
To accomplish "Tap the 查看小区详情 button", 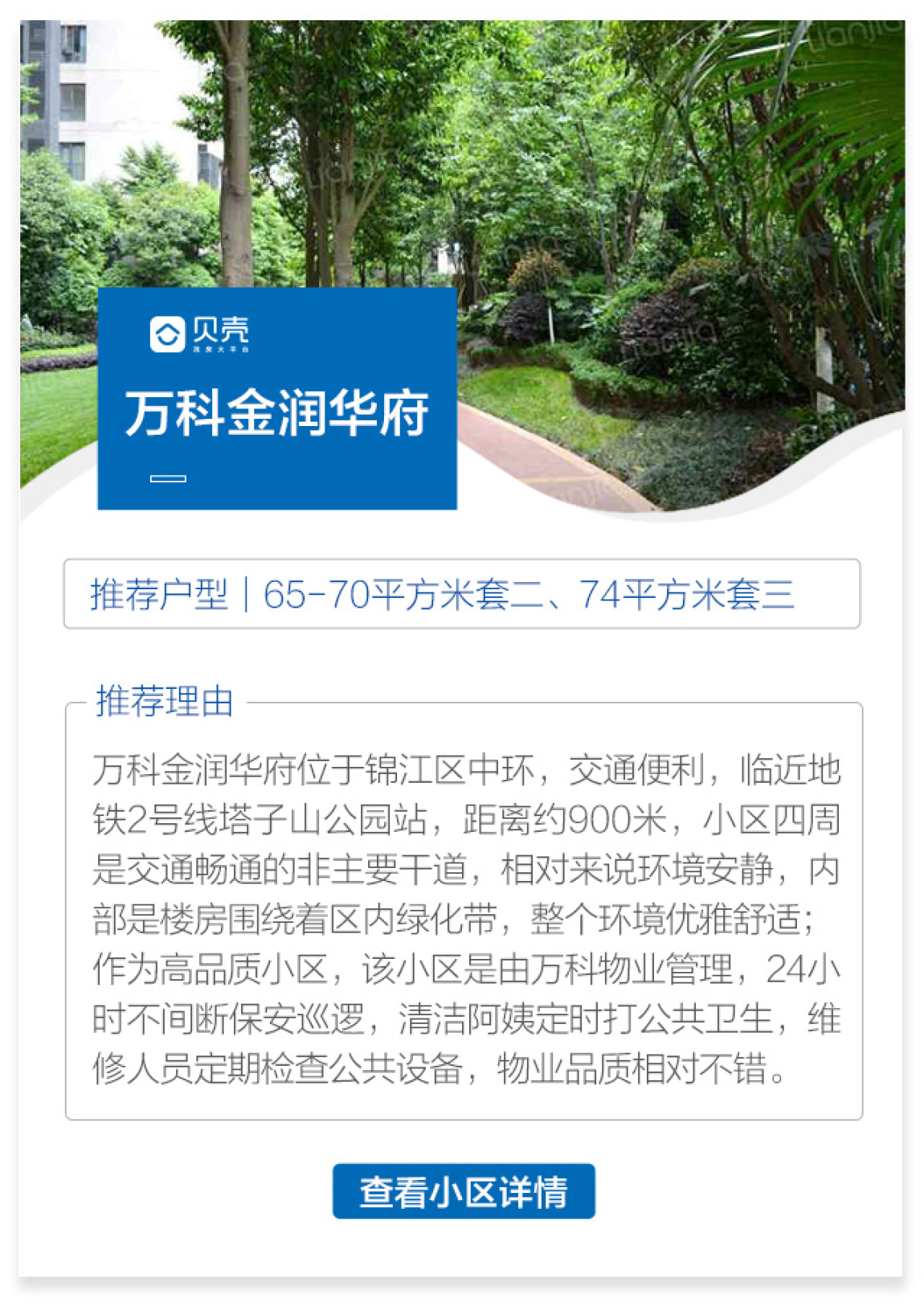I will 464,1190.
